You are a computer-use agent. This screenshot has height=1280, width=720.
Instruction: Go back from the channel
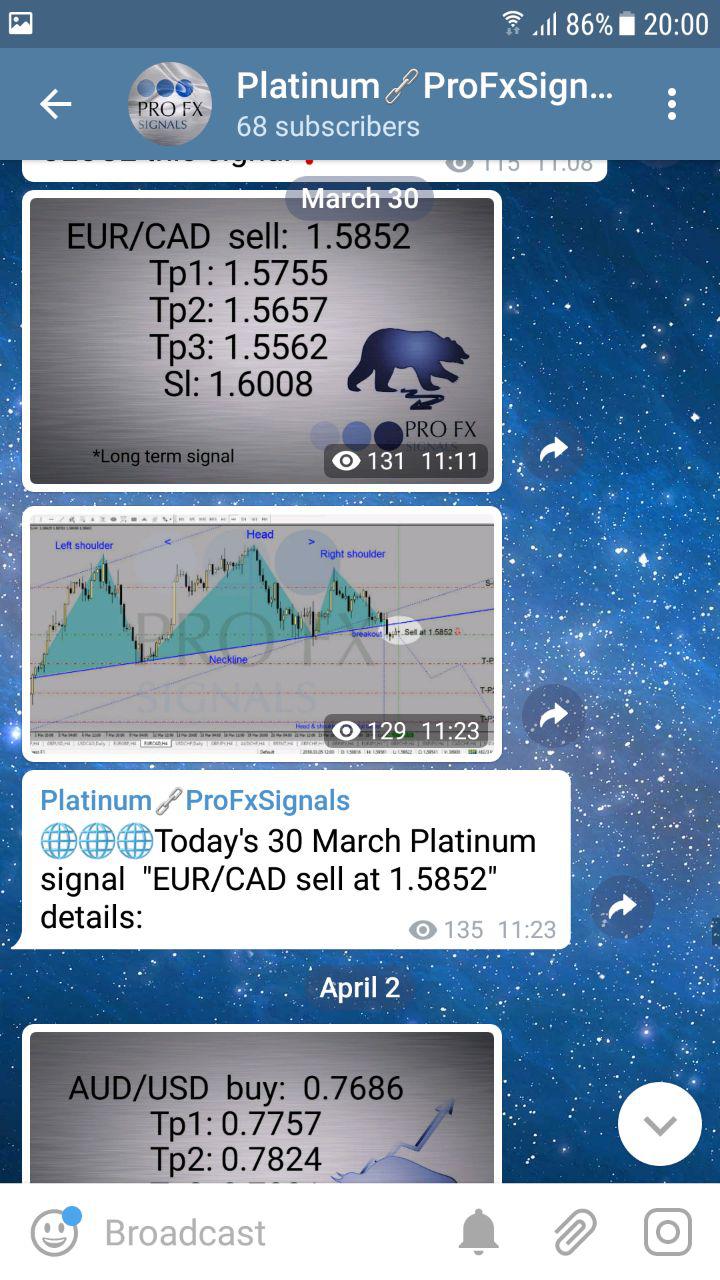coord(55,104)
